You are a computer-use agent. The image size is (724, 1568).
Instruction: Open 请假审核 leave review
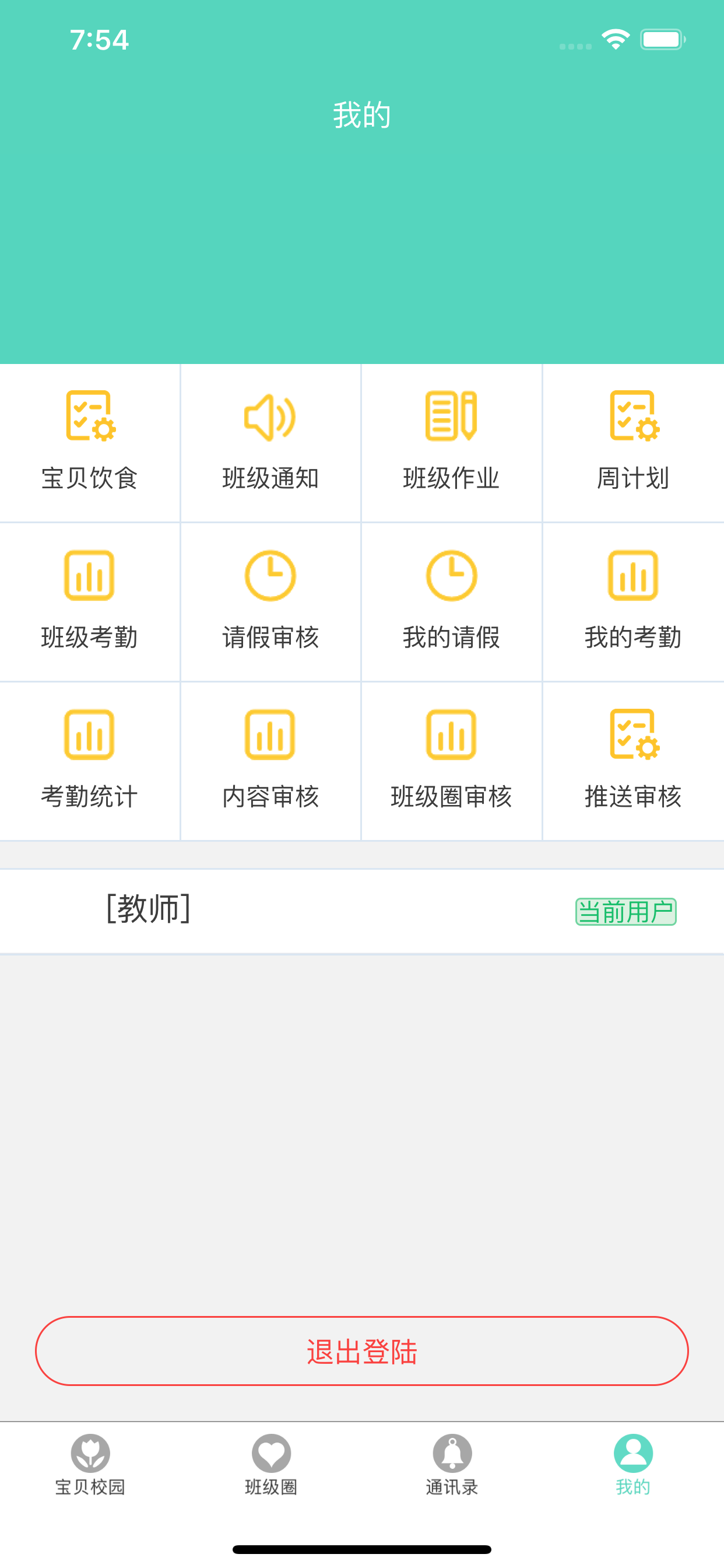coord(270,602)
